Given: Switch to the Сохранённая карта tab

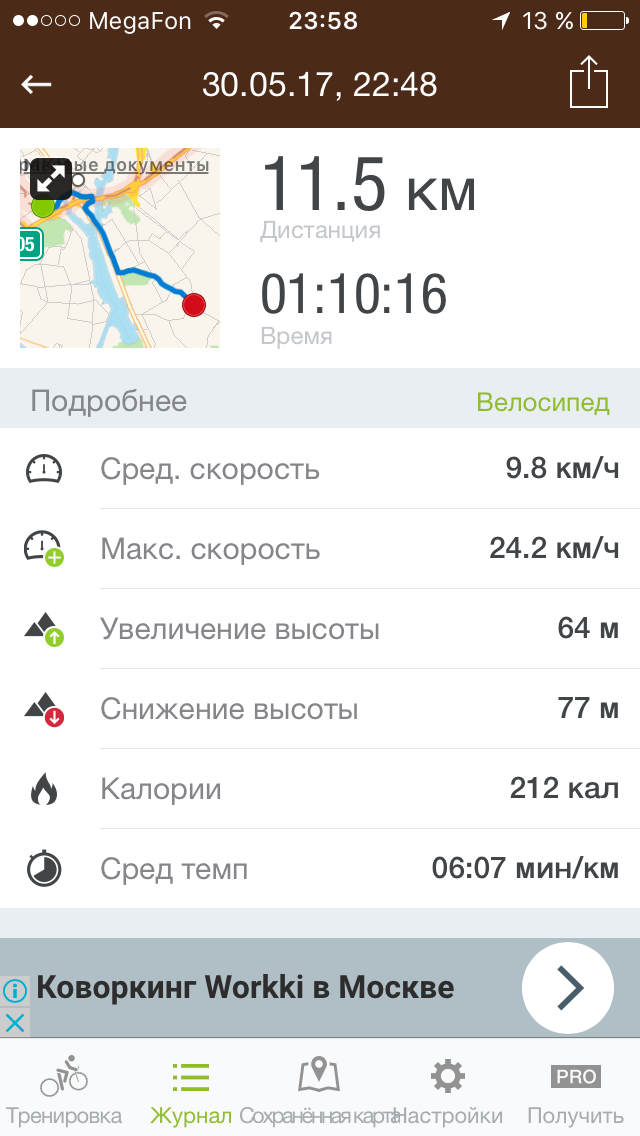Looking at the screenshot, I should 319,1092.
